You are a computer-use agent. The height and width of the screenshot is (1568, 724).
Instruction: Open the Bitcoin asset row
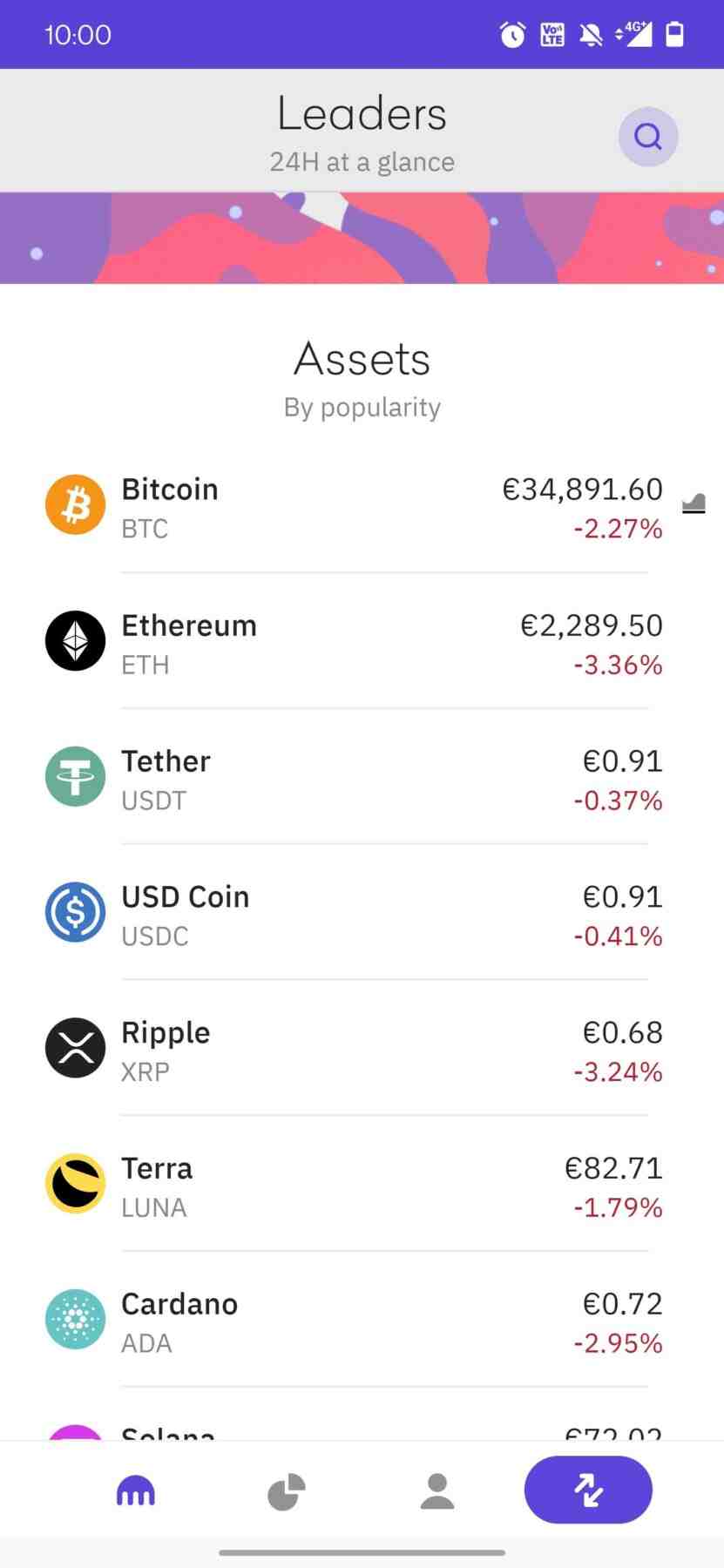[354, 507]
